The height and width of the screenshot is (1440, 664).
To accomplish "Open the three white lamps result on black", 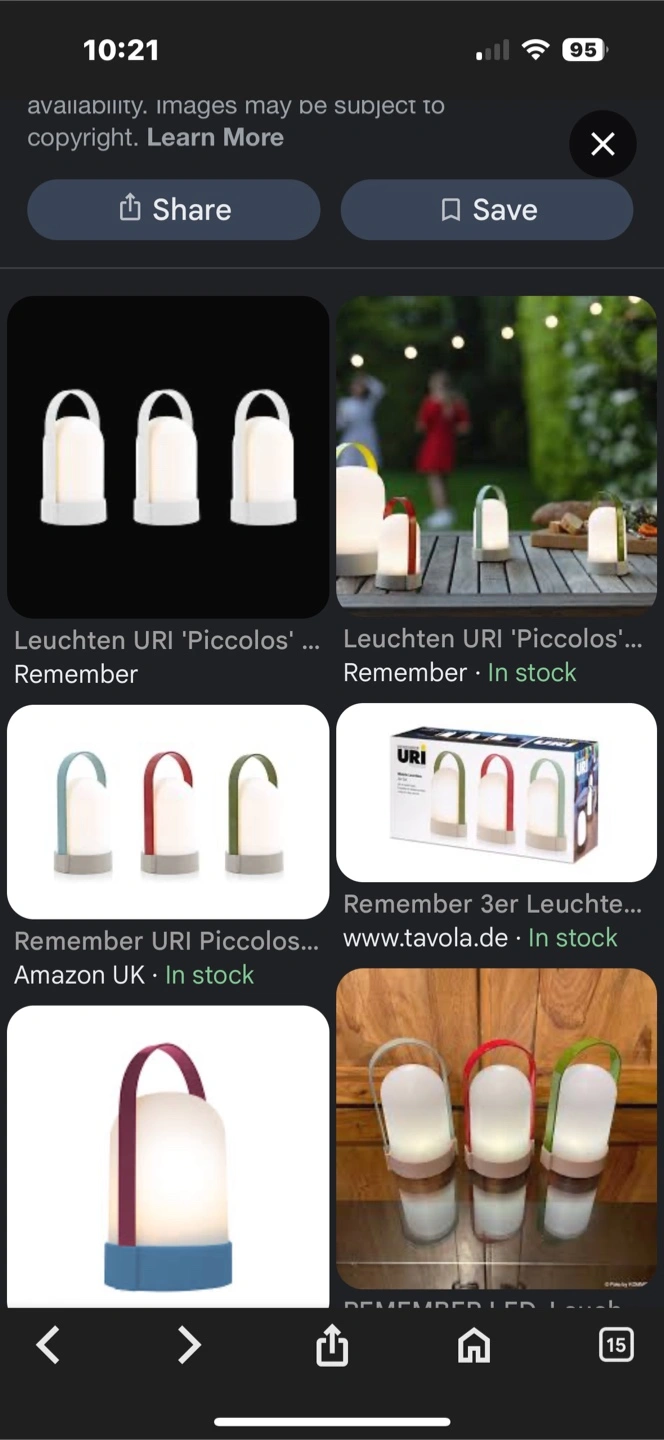I will pyautogui.click(x=168, y=456).
